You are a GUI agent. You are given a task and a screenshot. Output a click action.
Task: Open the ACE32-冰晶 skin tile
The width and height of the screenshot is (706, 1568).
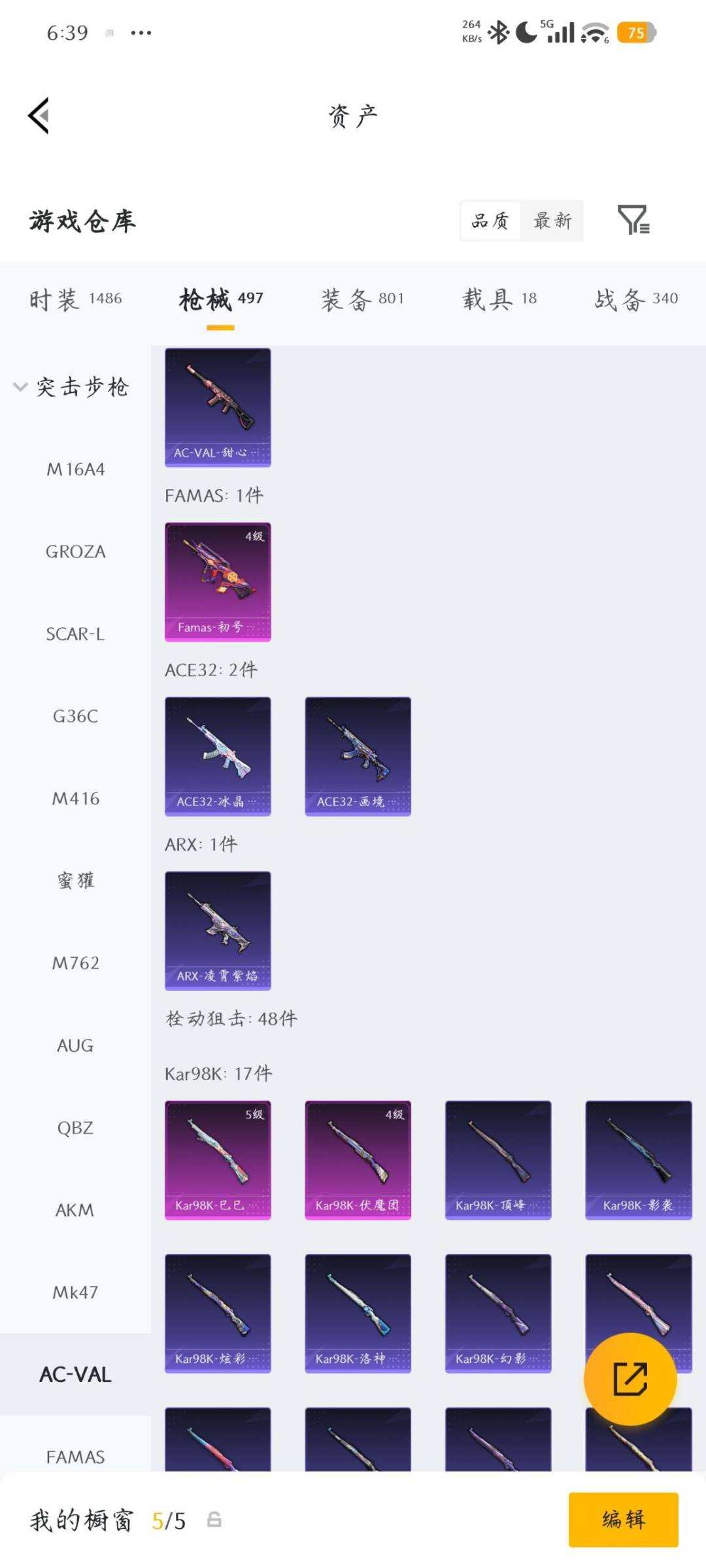click(218, 756)
